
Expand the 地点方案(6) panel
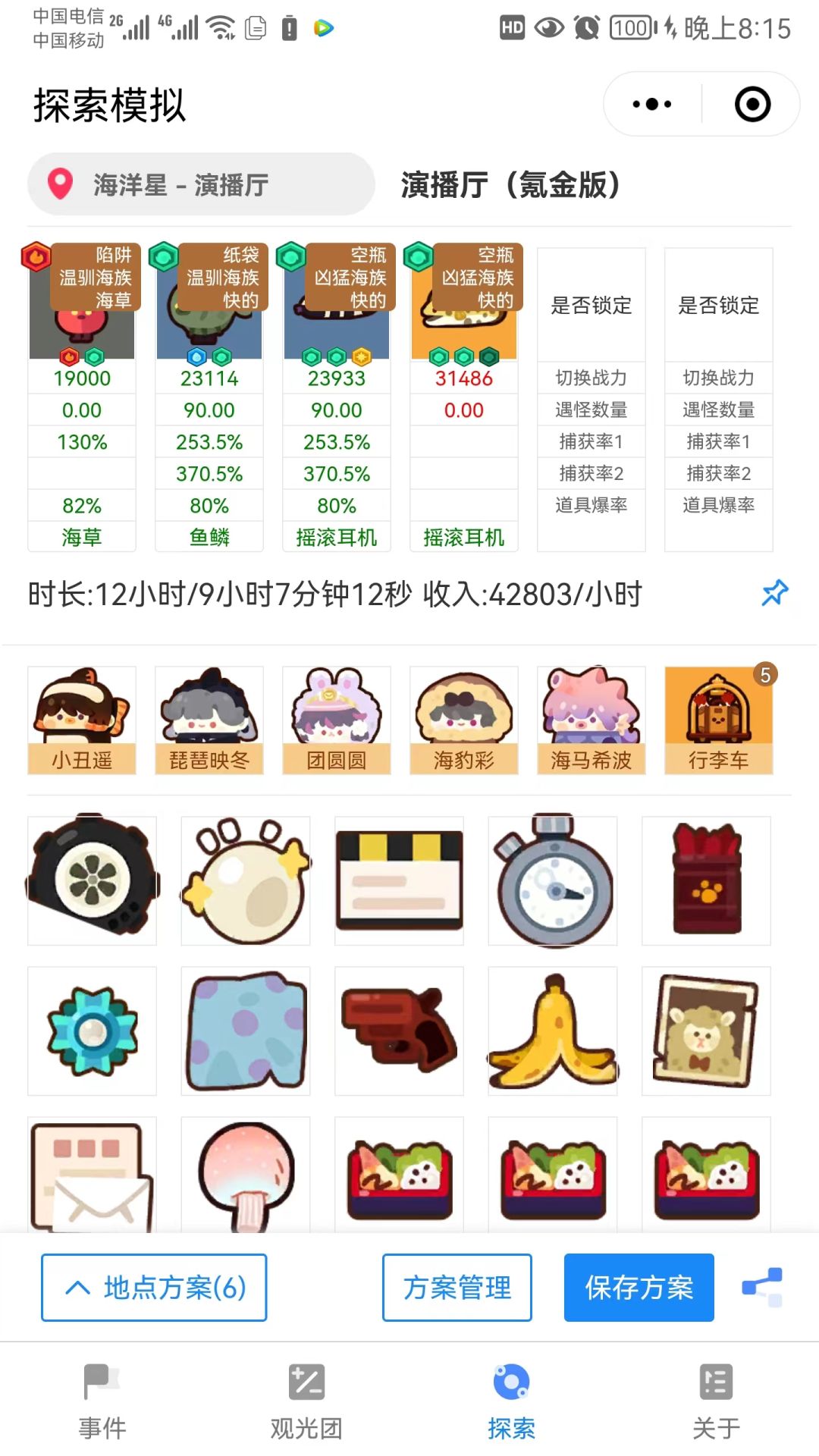154,1287
